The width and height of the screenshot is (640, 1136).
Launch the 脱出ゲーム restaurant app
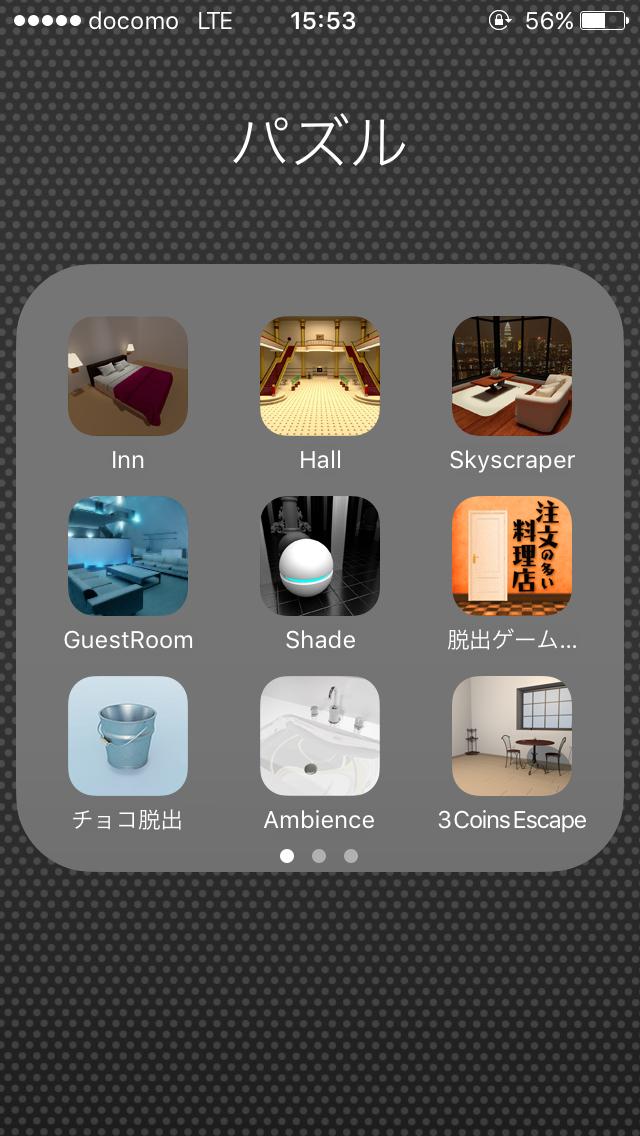(x=512, y=556)
